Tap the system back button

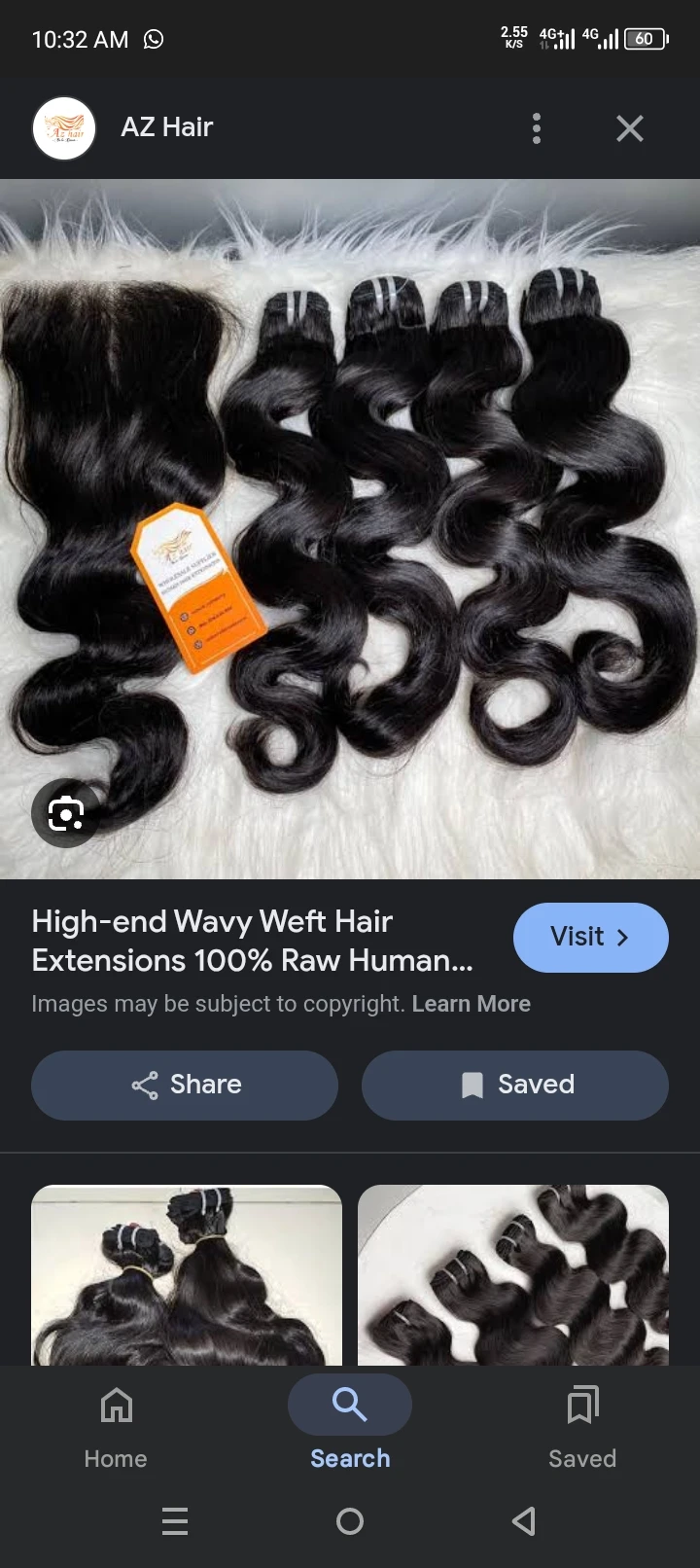click(524, 1521)
